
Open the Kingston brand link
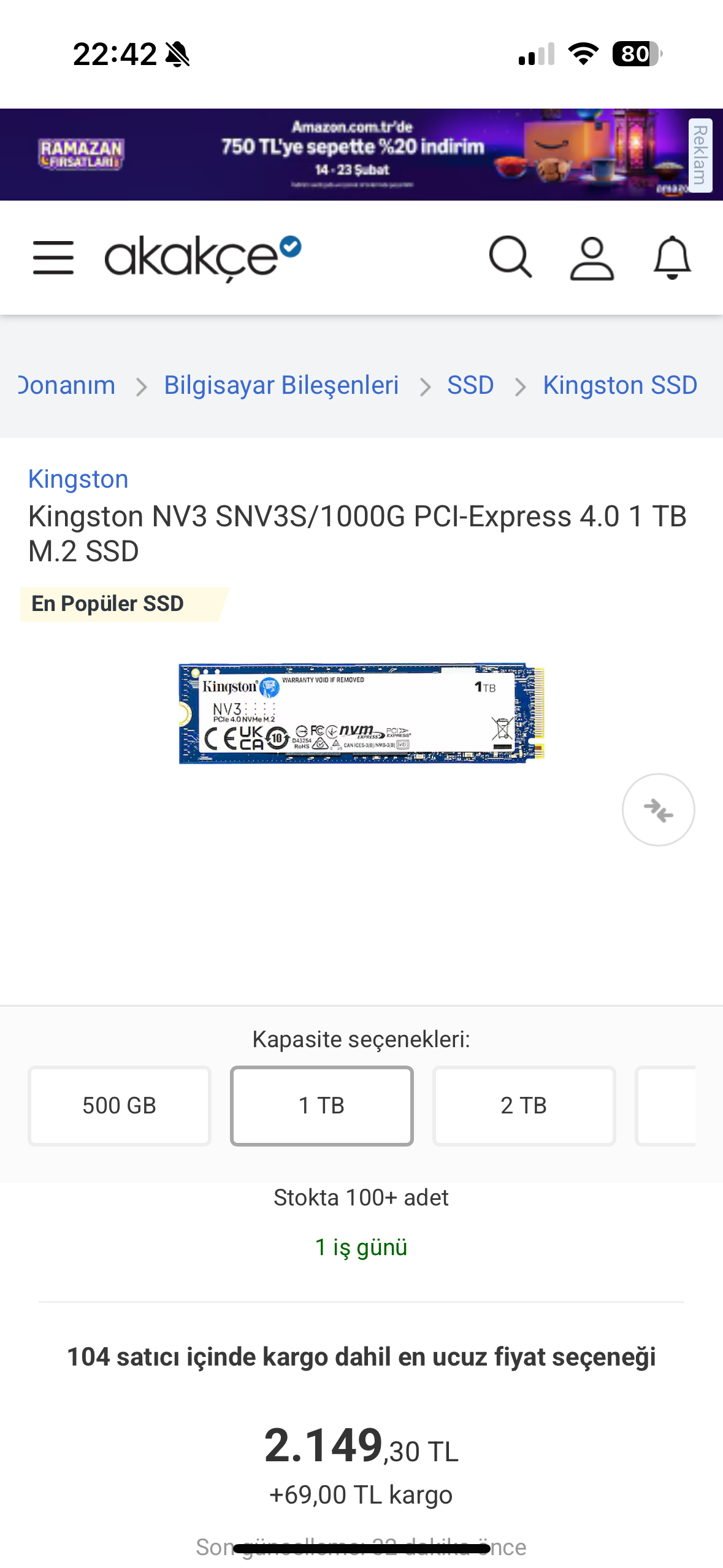pyautogui.click(x=78, y=479)
